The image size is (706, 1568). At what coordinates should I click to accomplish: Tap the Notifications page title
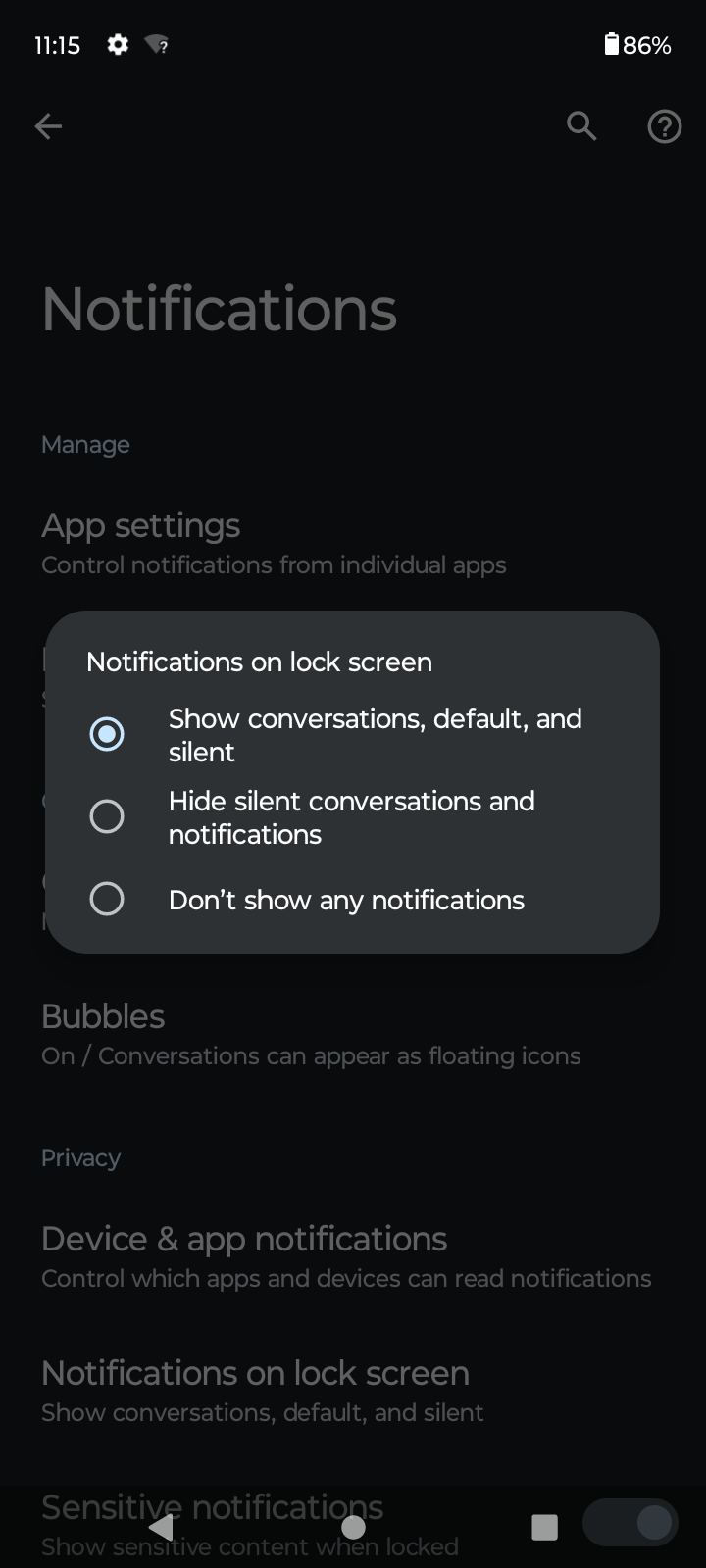(x=218, y=307)
